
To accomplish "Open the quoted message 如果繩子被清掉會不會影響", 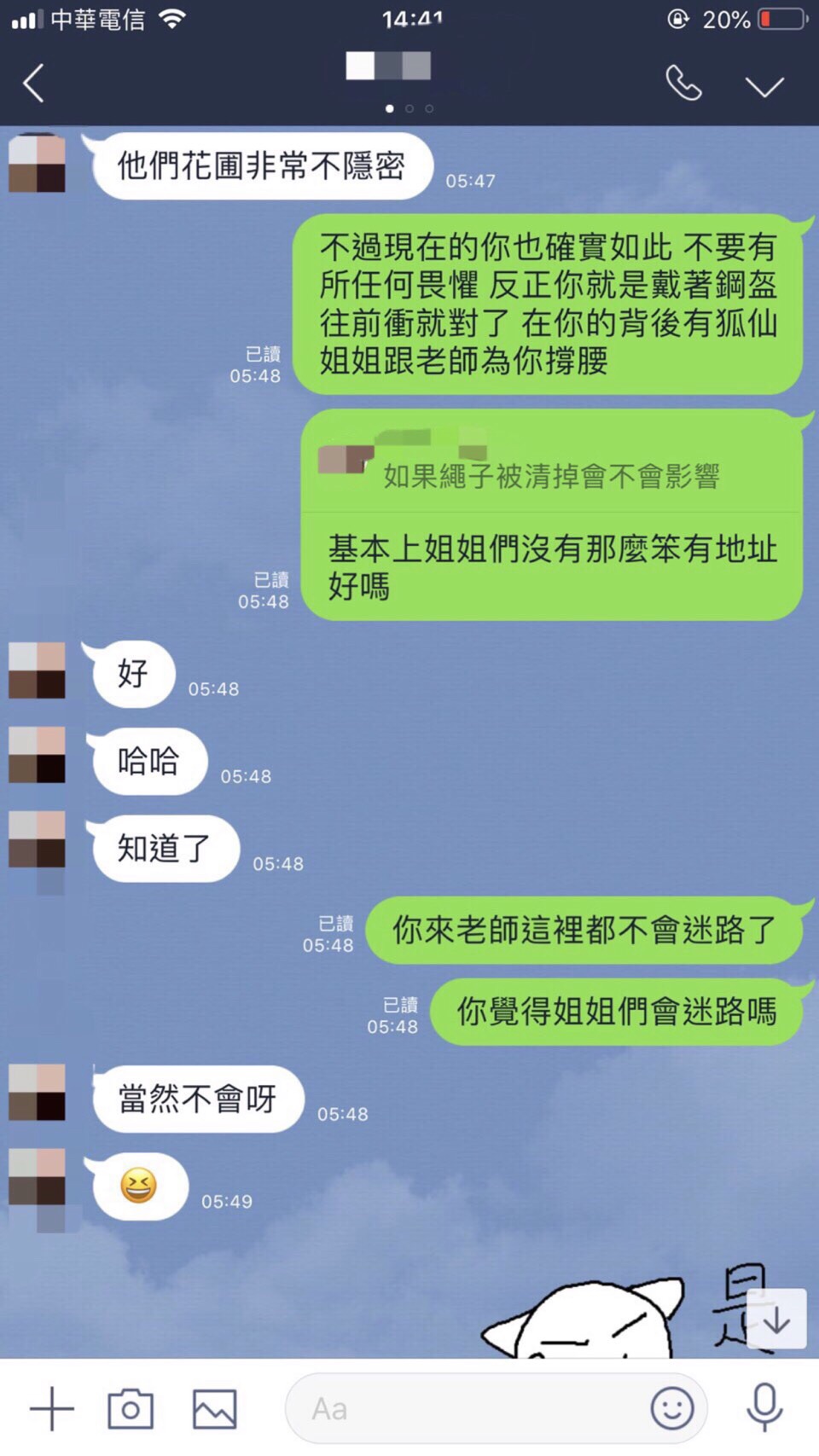I will 550,474.
